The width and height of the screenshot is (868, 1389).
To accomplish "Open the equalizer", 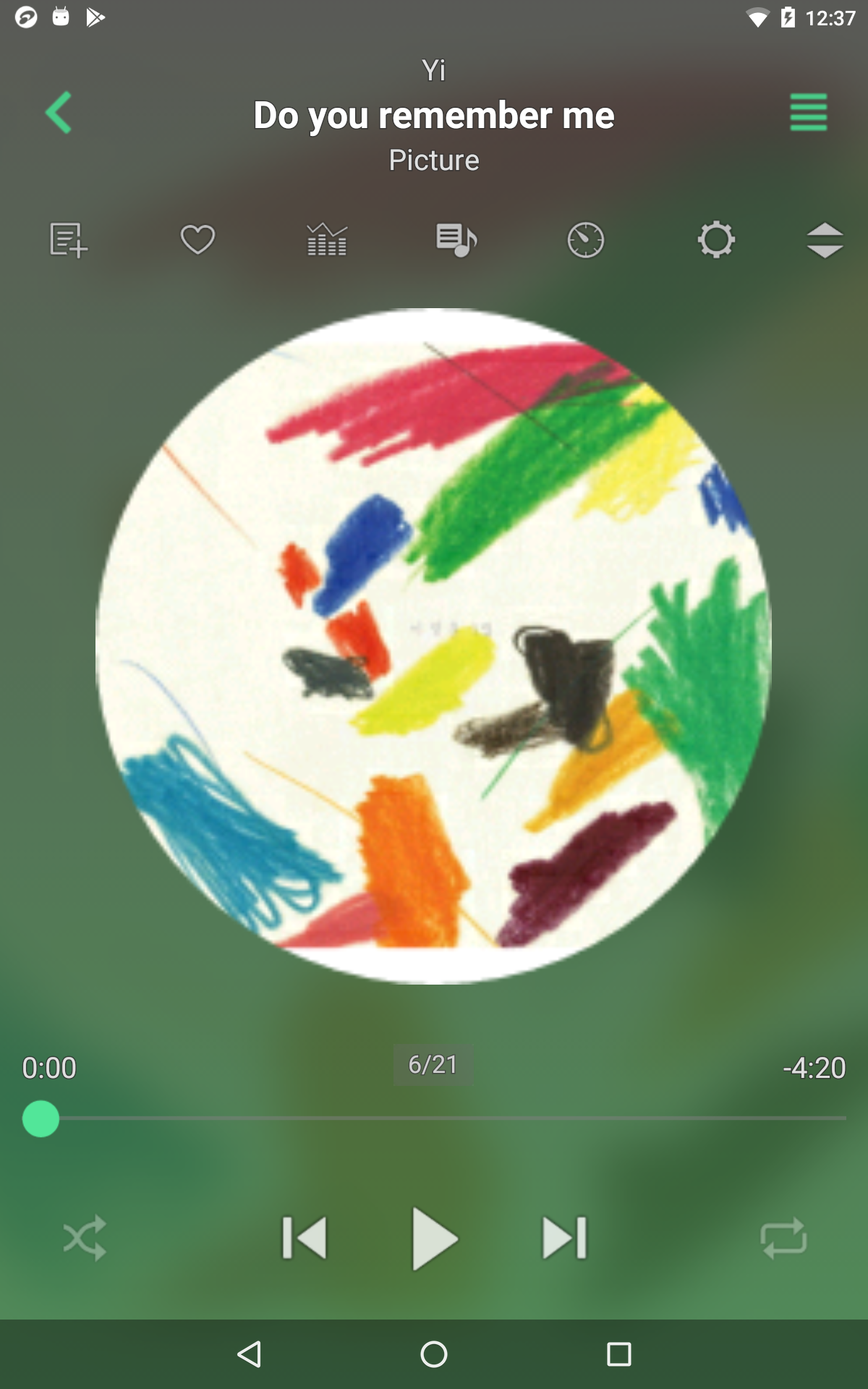I will (x=327, y=239).
